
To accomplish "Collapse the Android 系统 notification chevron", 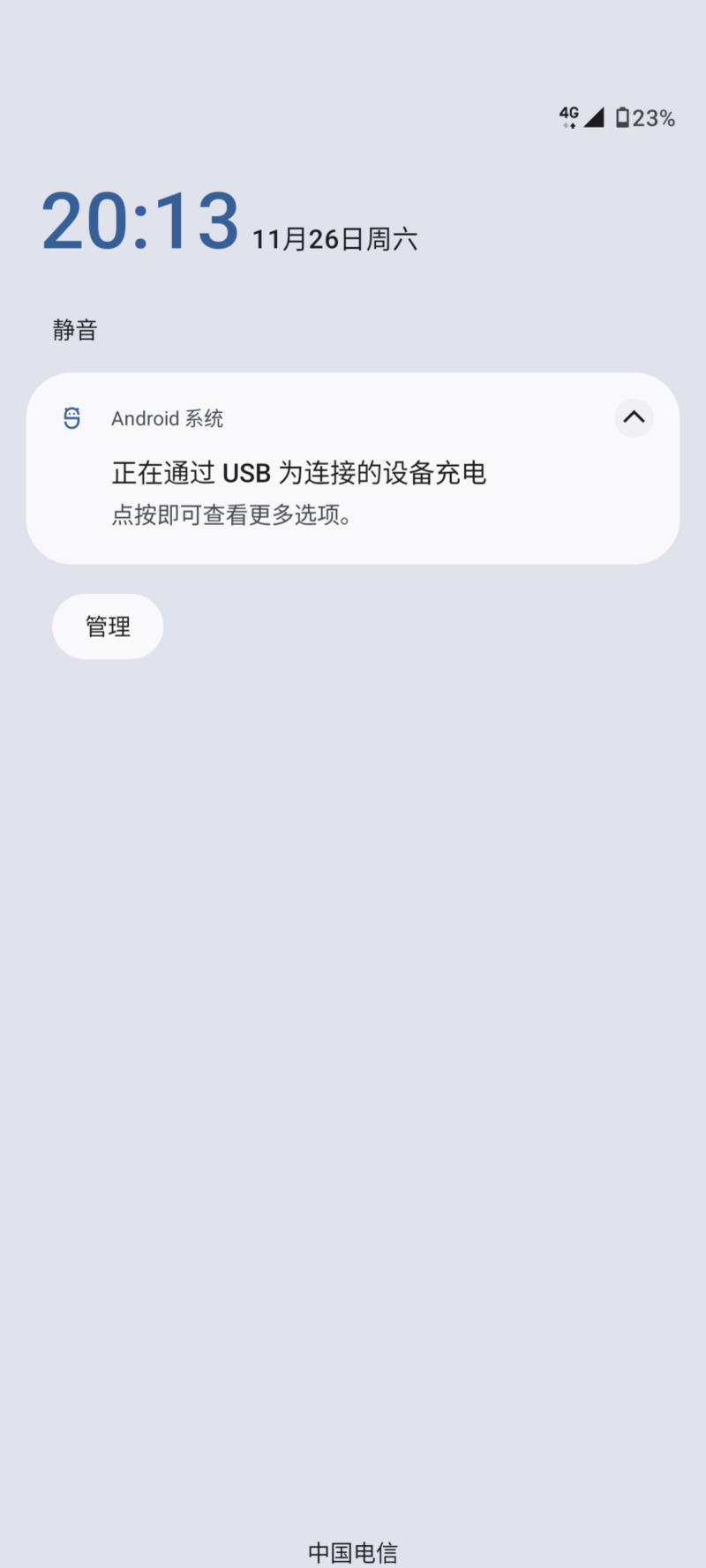I will click(634, 417).
